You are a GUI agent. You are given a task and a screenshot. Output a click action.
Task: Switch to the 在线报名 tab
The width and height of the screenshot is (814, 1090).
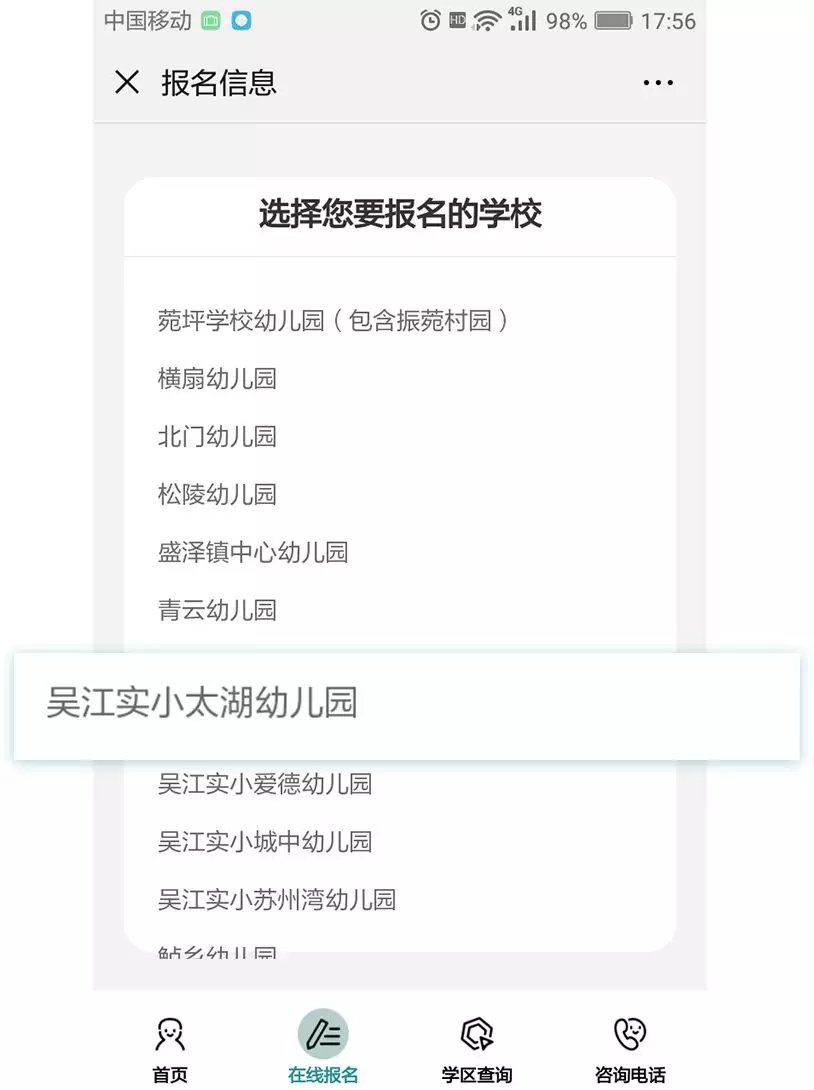[323, 1048]
